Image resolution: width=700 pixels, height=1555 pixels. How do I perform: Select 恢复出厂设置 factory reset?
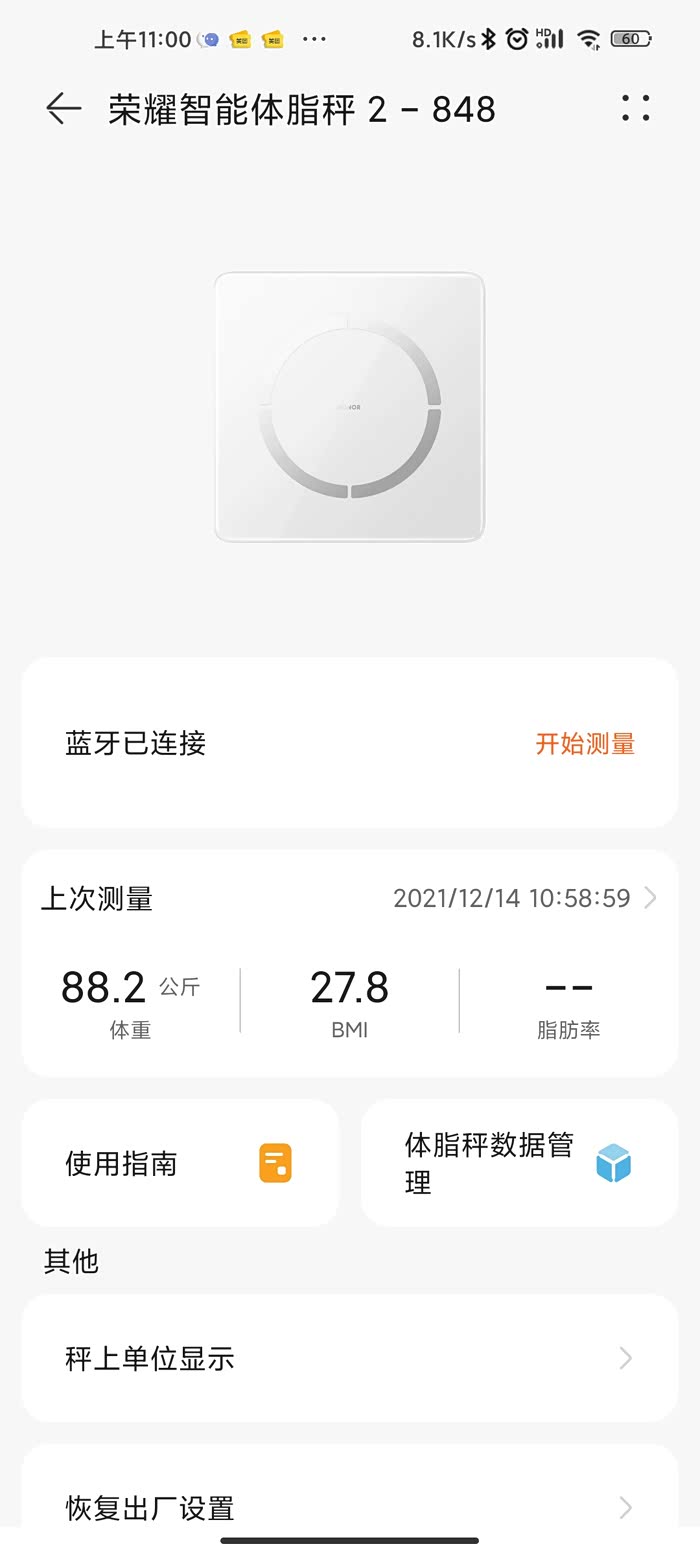[x=349, y=1506]
